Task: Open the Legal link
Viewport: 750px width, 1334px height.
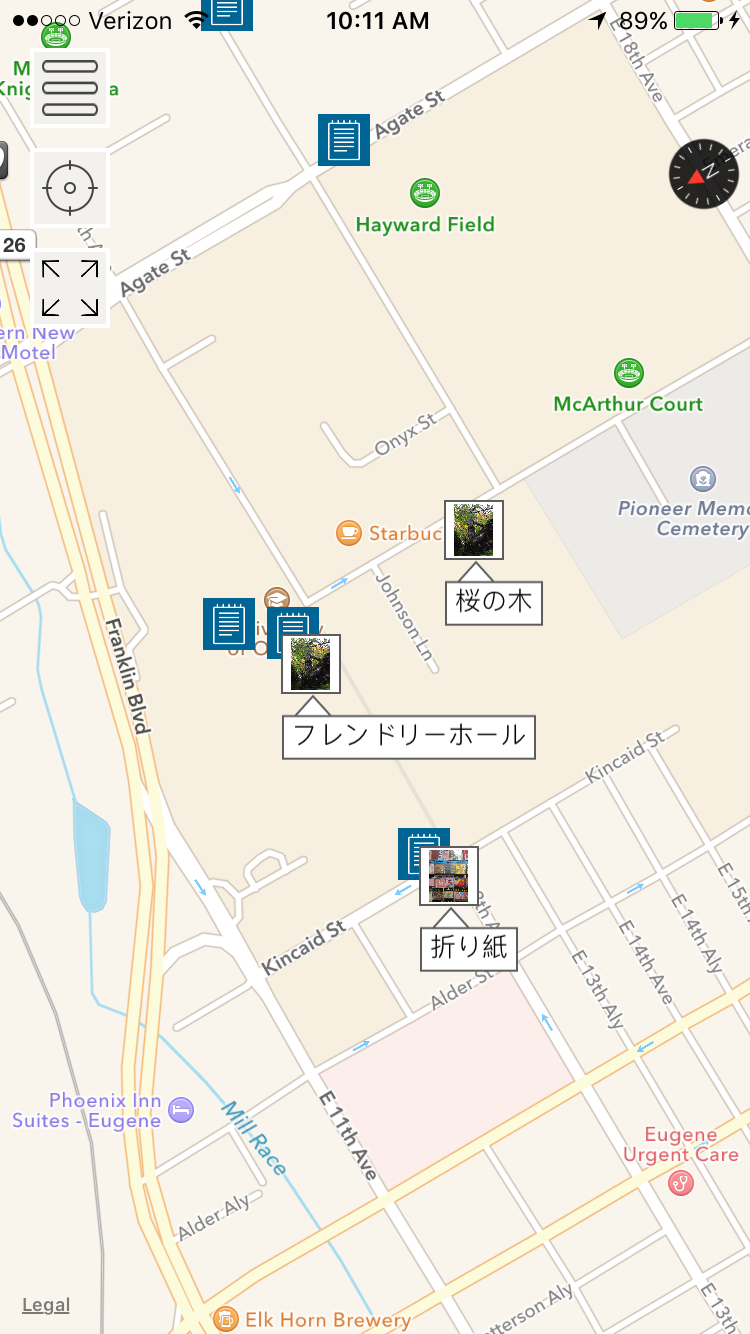Action: click(x=46, y=1305)
